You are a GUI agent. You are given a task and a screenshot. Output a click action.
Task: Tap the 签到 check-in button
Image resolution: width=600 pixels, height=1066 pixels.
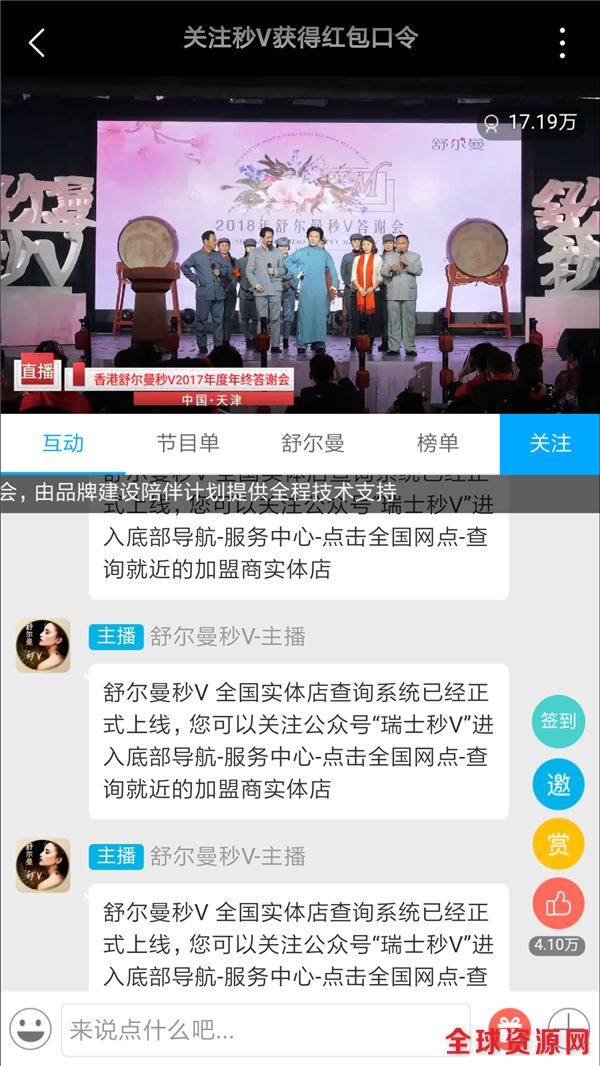coord(558,721)
